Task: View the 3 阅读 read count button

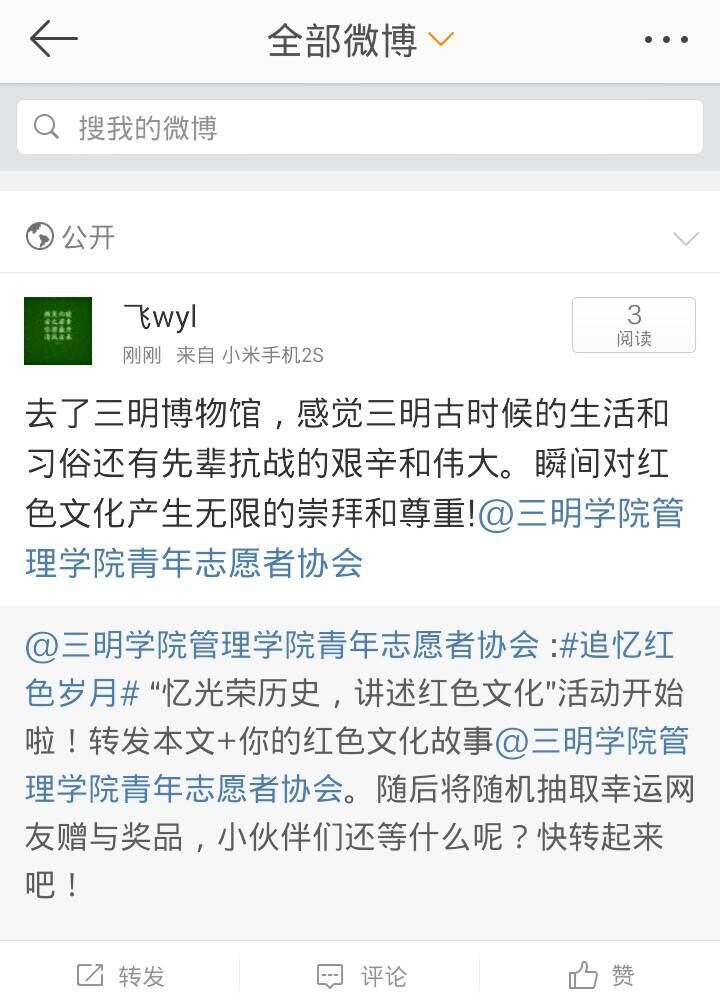Action: click(x=633, y=325)
